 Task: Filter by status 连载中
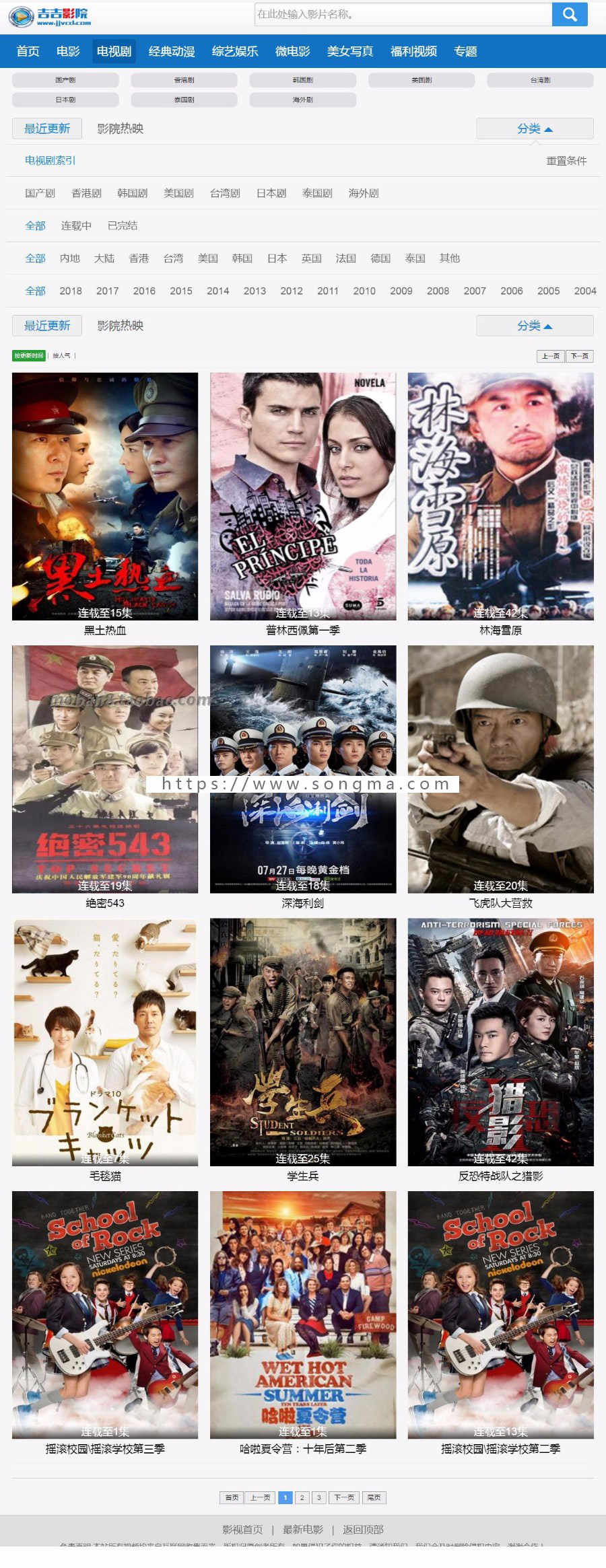coord(76,225)
